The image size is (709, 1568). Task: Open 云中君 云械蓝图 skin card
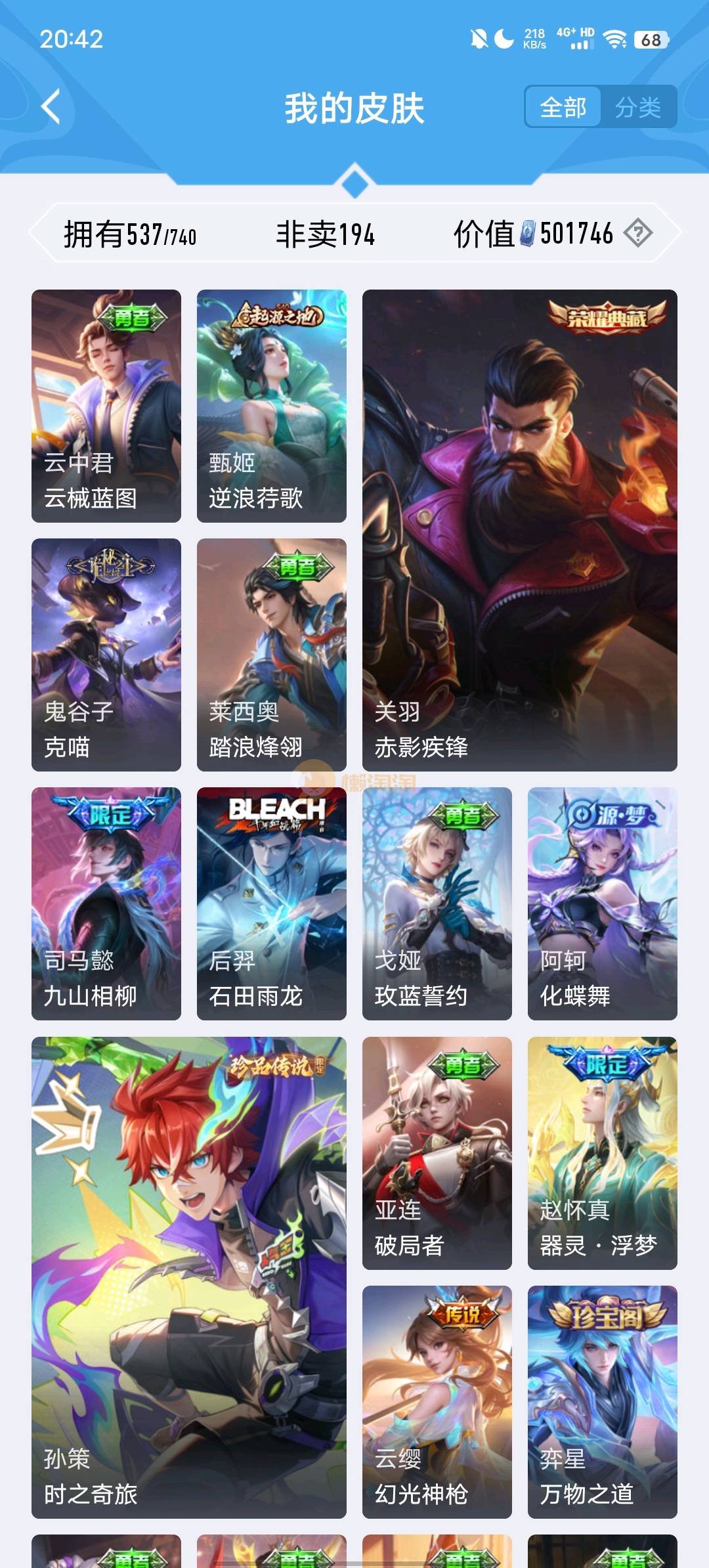point(106,406)
